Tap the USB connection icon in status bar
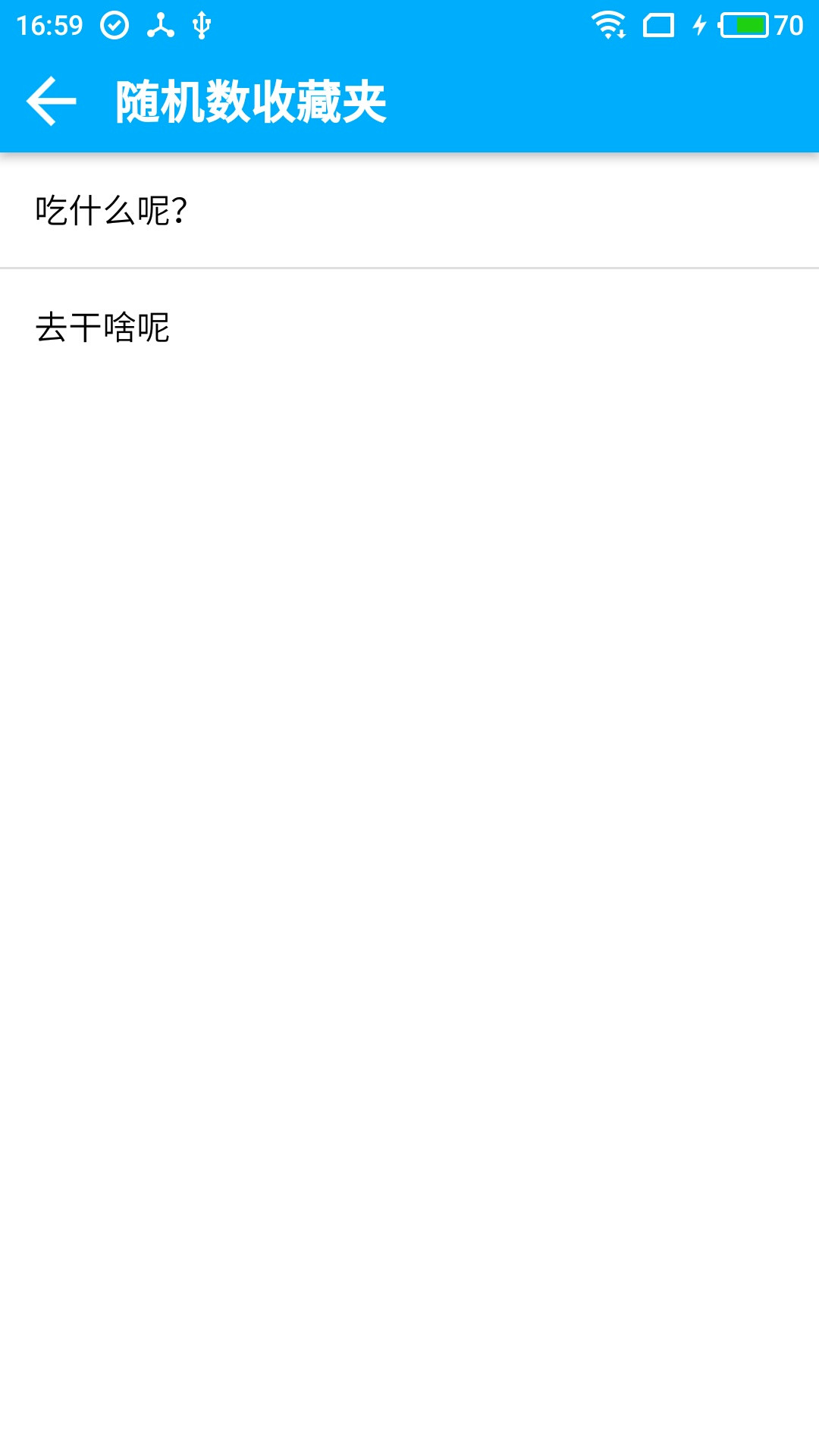This screenshot has width=819, height=1456. [x=201, y=24]
